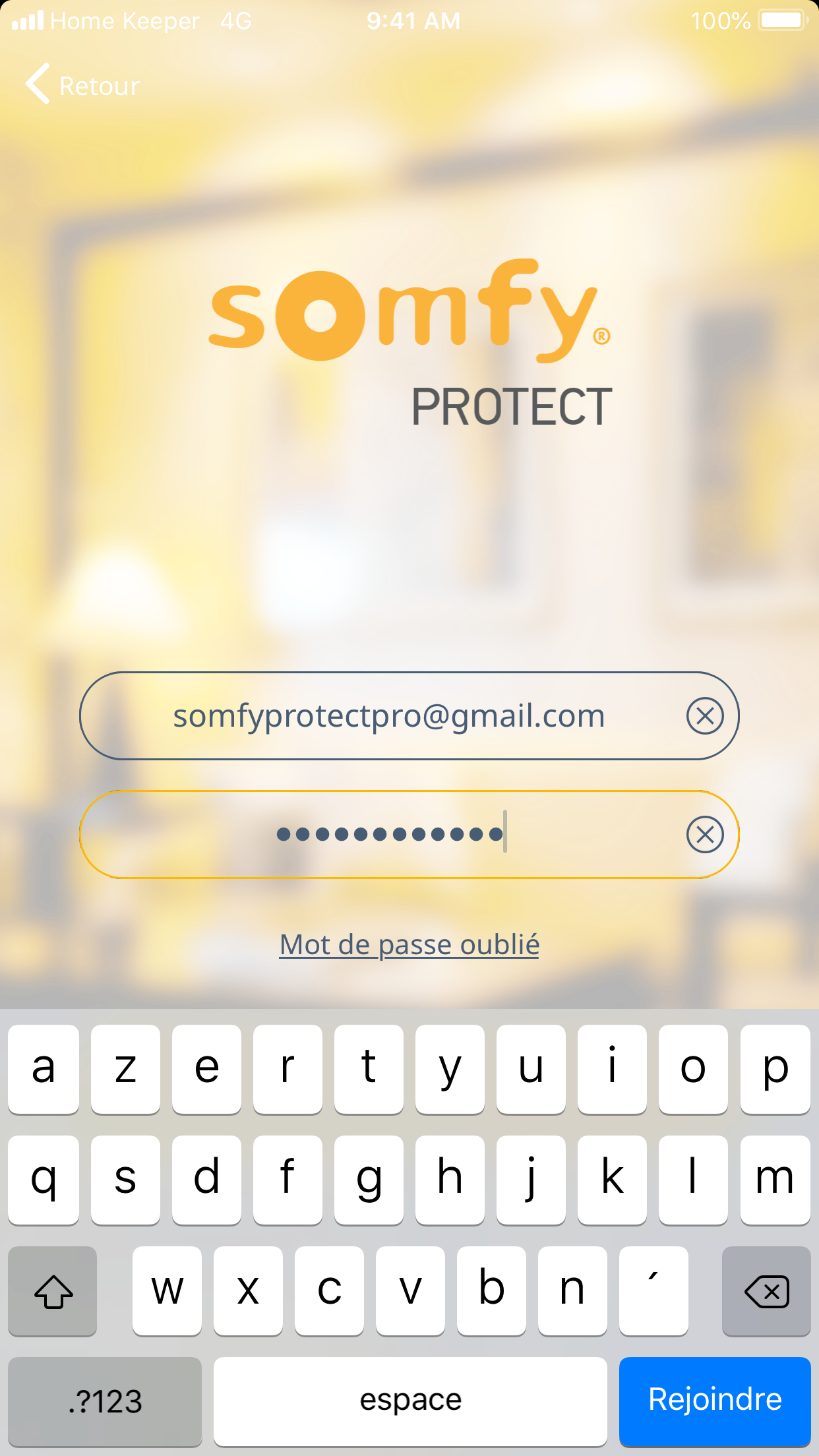
Task: Go back using the Retour button
Action: point(83,85)
